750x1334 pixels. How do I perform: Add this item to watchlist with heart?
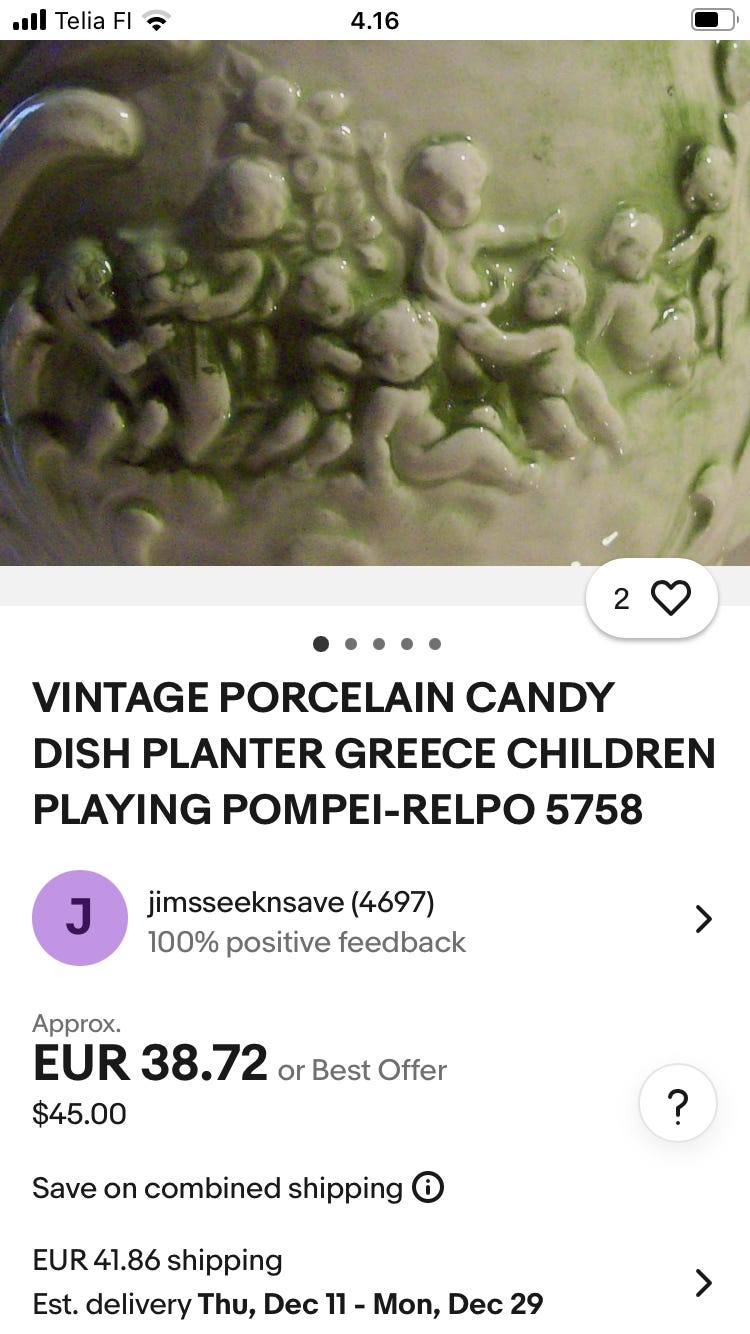[x=670, y=598]
